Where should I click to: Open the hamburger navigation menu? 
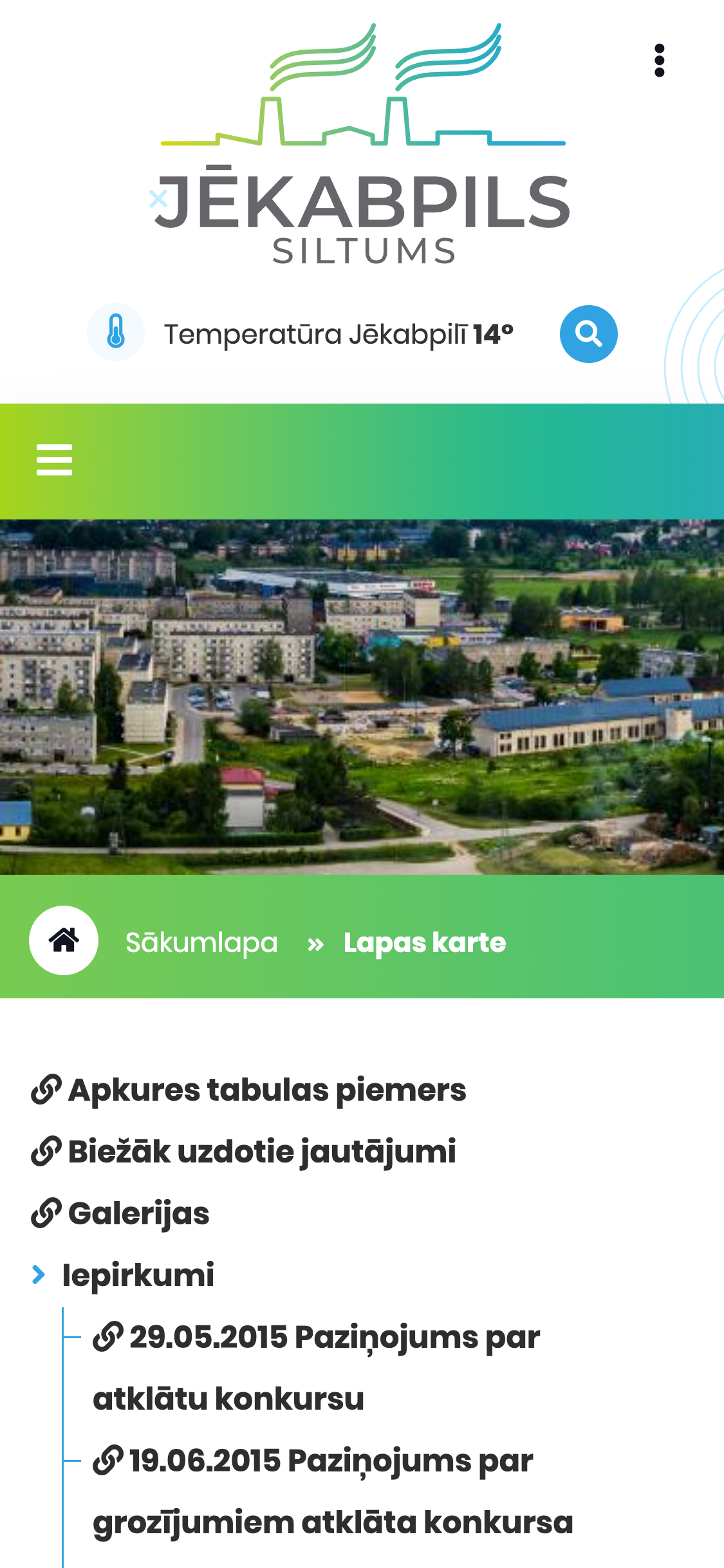55,460
